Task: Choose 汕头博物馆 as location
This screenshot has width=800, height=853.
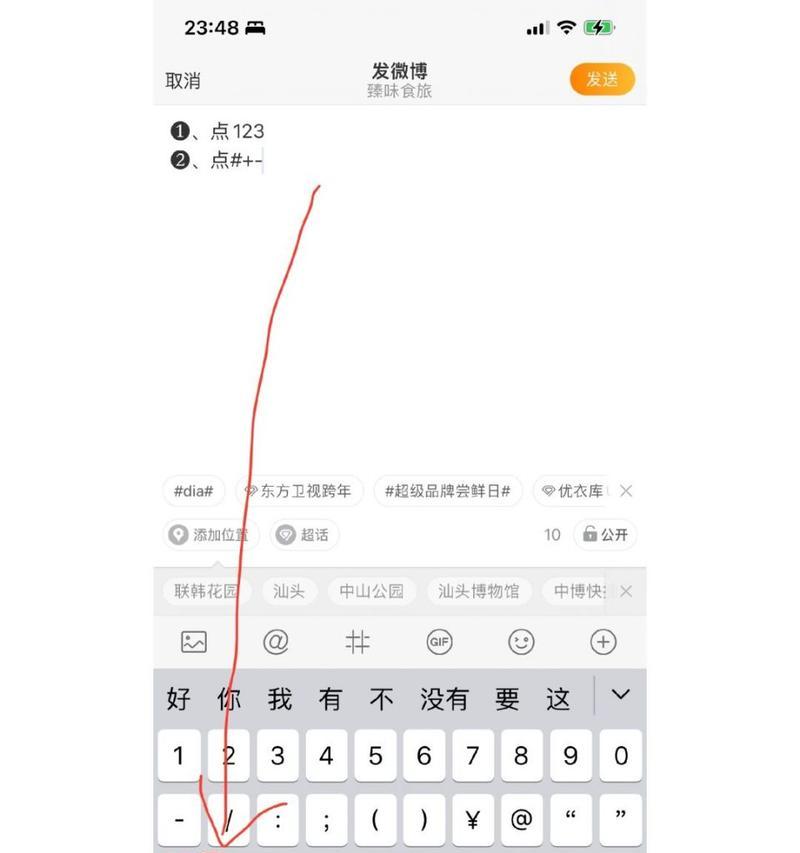Action: 478,591
